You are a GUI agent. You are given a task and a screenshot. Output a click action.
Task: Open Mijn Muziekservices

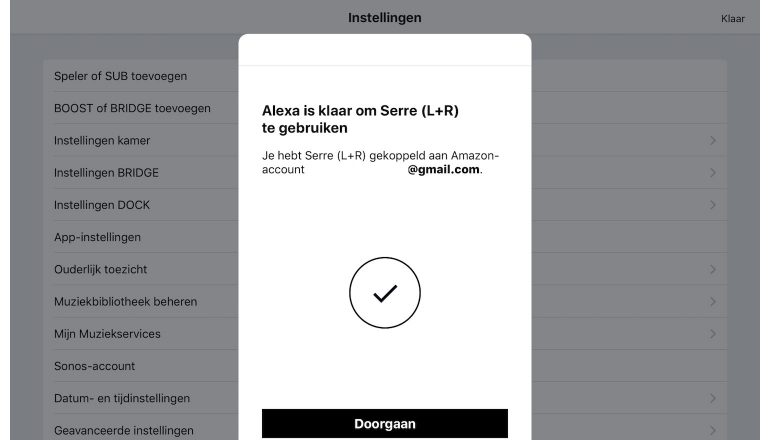tap(107, 333)
